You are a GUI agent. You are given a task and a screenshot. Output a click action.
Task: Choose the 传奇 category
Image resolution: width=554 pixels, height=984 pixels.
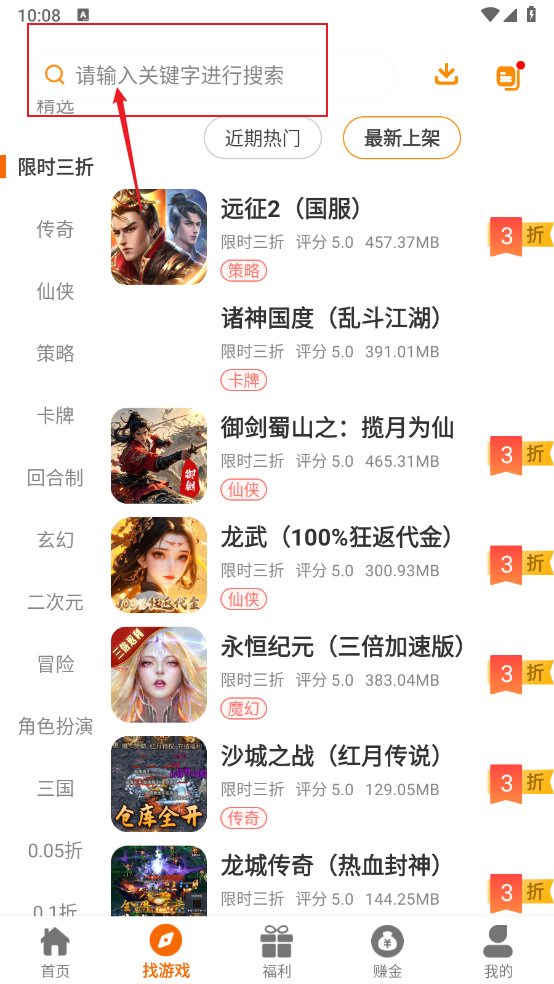(x=55, y=229)
